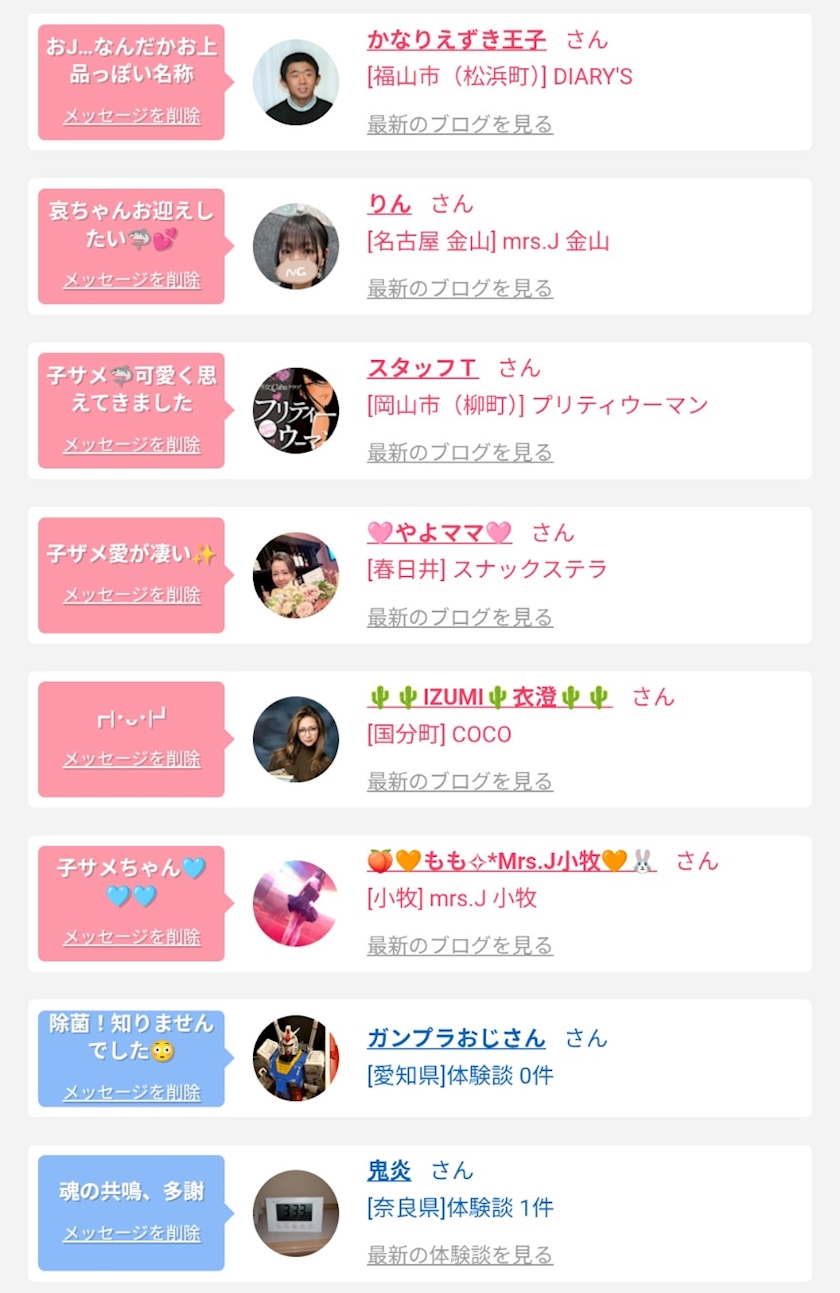View IZUMI 衣澄's latest blog

pos(459,781)
